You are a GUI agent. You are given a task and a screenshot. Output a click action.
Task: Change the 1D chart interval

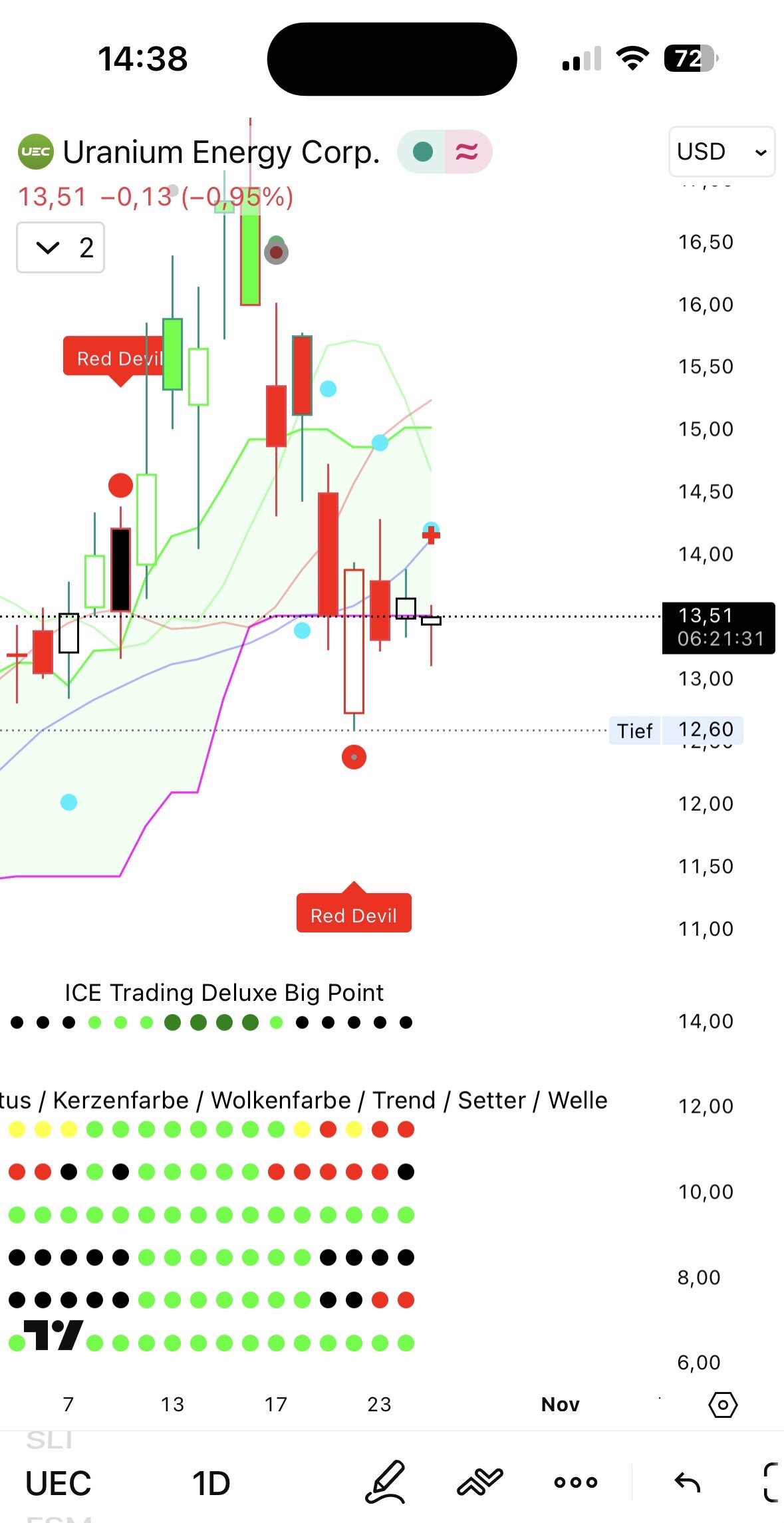click(211, 1482)
